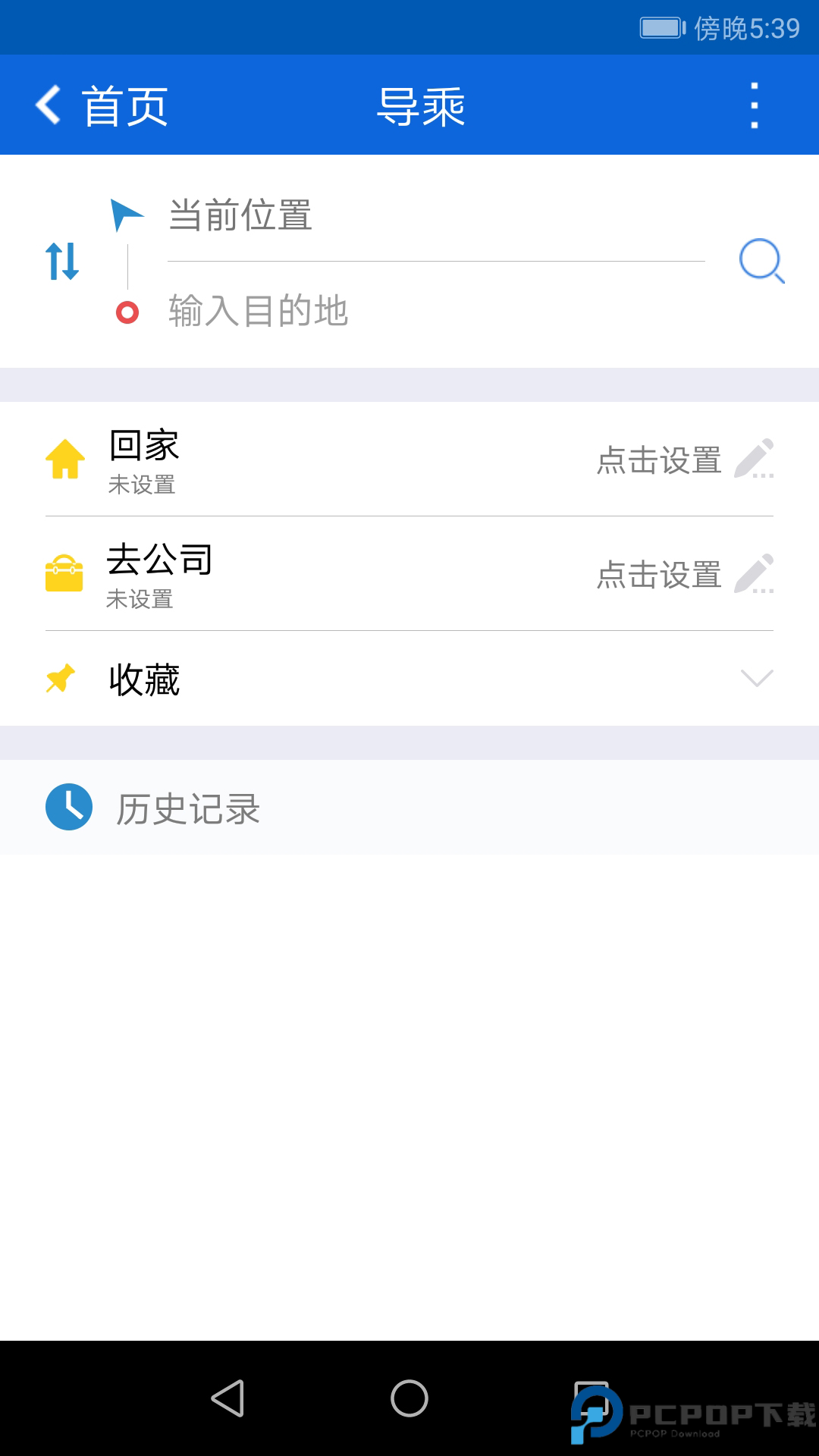Tap 点击设置 to set home address
Screen dimensions: 819x1456
(x=657, y=461)
